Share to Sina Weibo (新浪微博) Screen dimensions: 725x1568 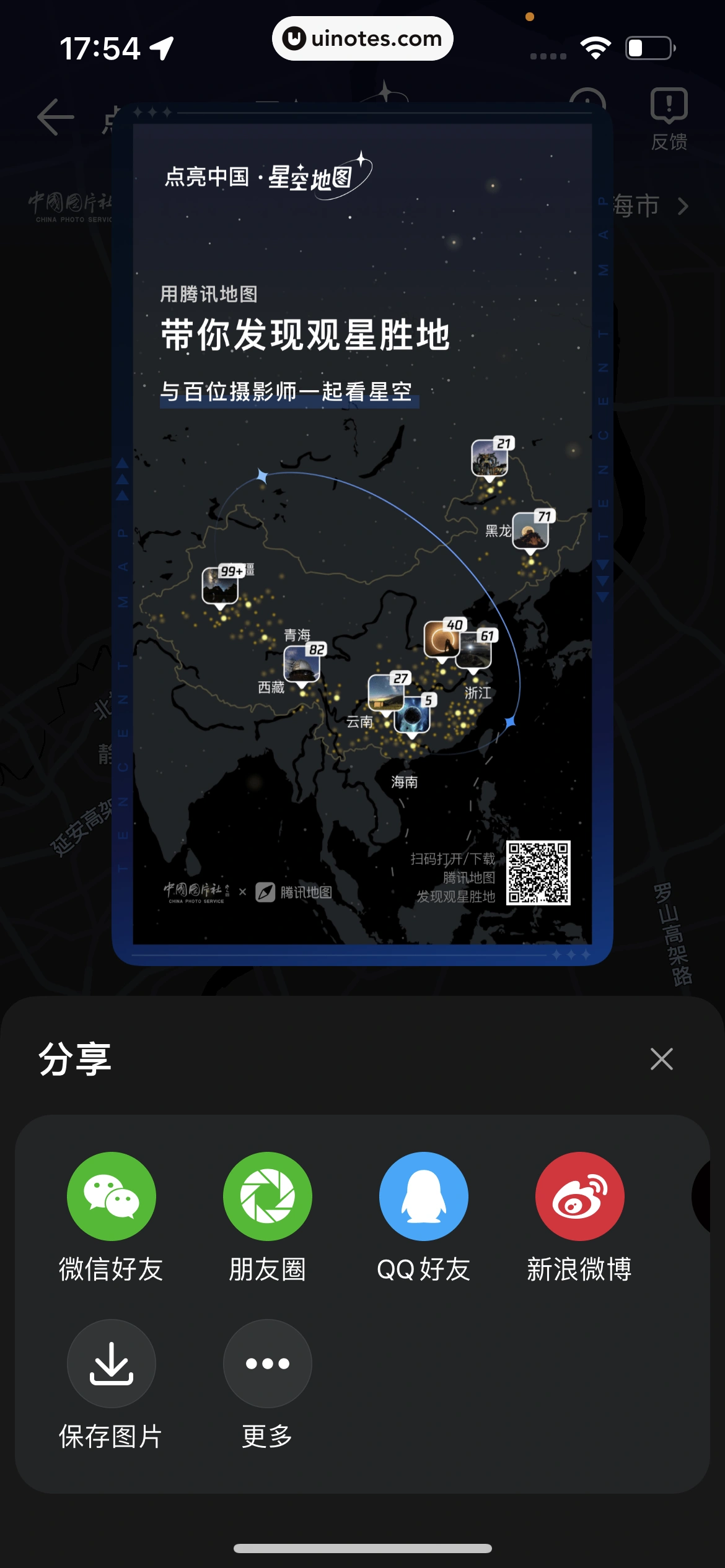coord(579,1196)
